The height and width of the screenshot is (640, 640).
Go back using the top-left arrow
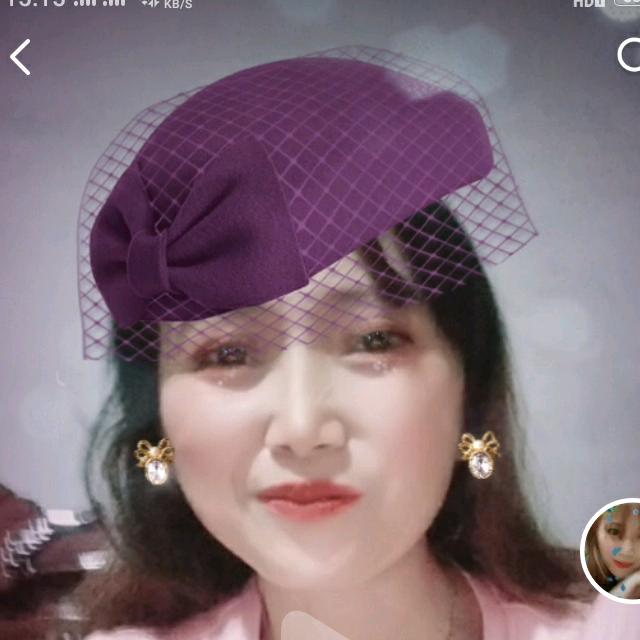tap(20, 58)
